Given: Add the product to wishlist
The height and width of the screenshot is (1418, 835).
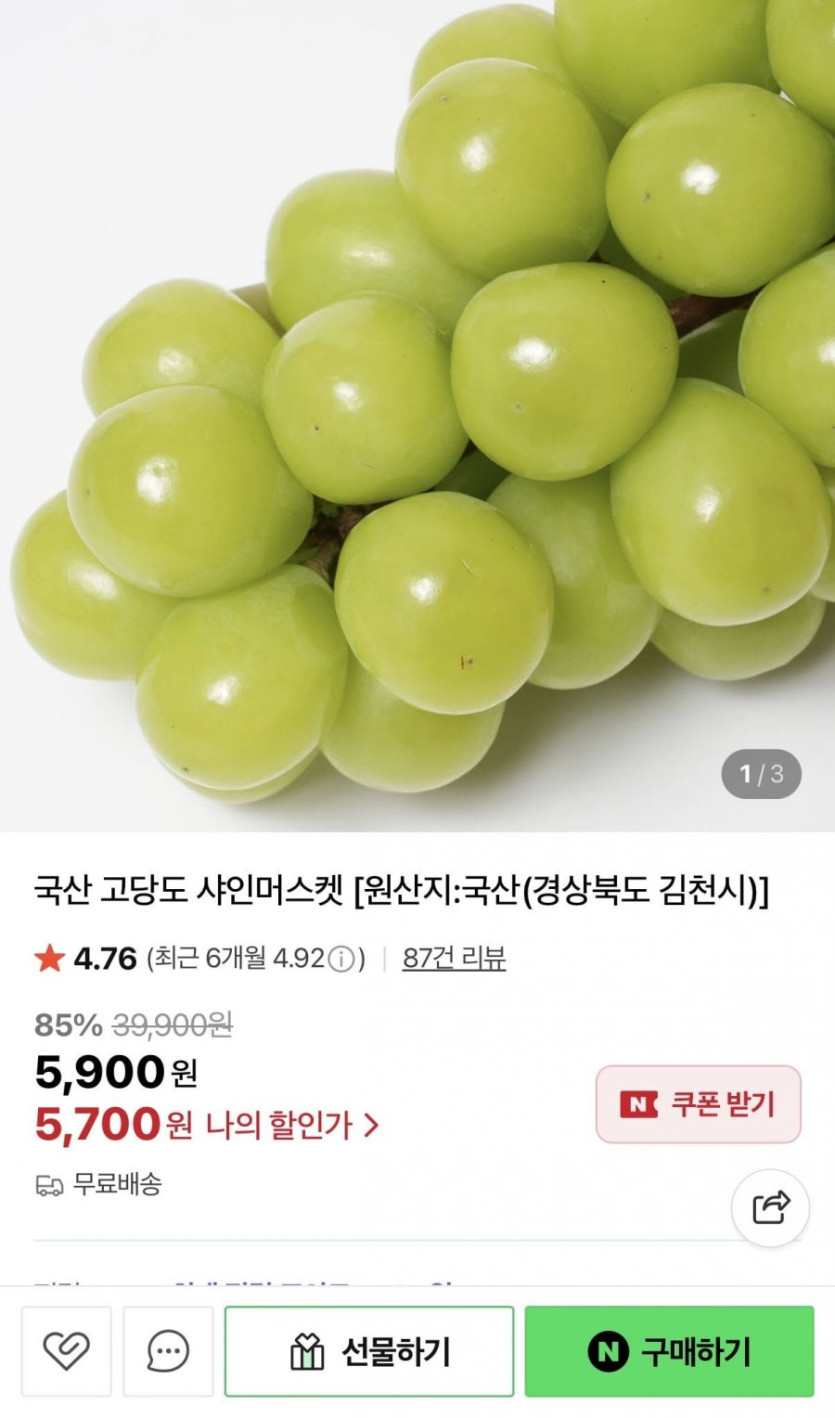Looking at the screenshot, I should coord(67,1351).
